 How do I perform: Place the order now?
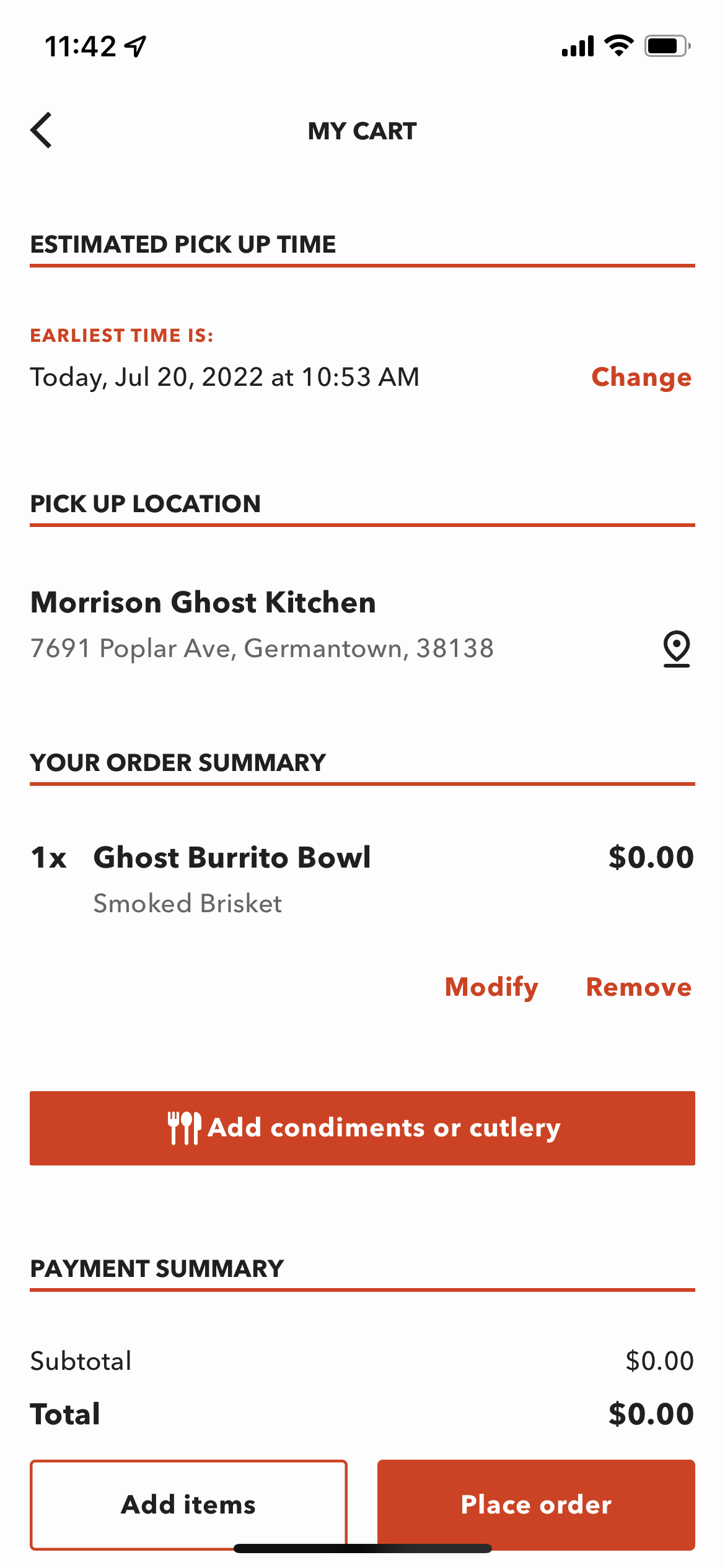coord(536,1504)
